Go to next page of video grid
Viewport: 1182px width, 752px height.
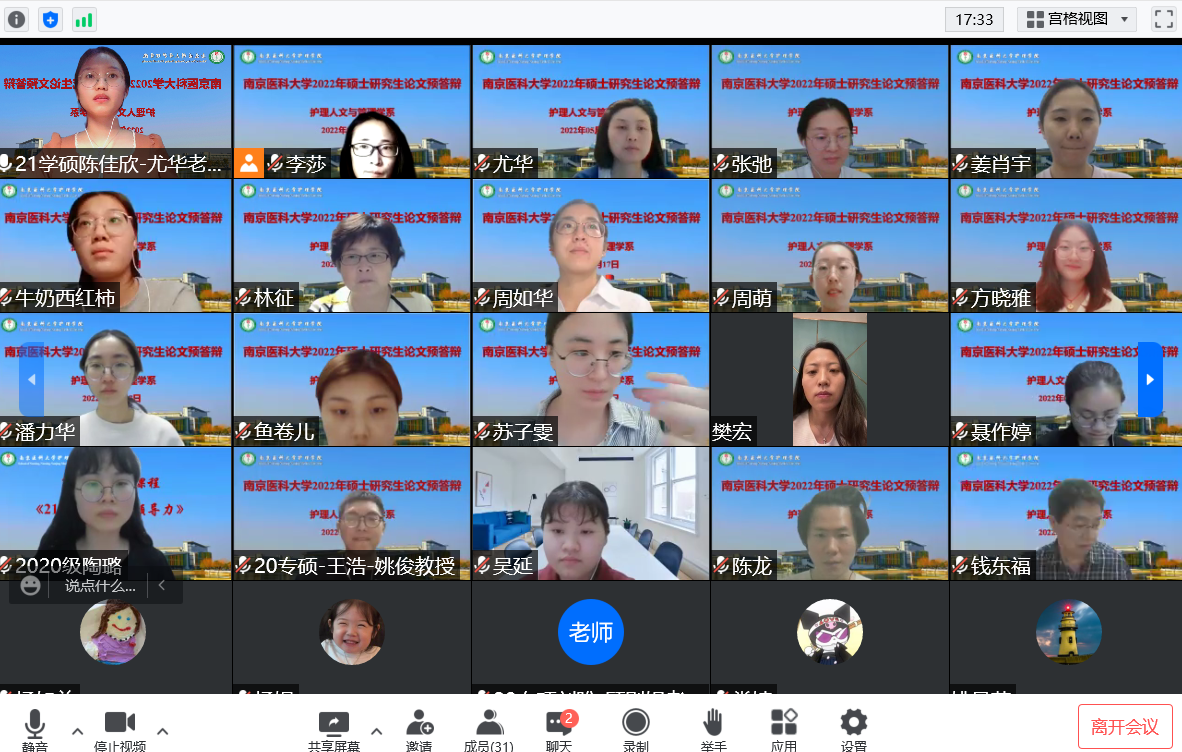coord(1150,379)
